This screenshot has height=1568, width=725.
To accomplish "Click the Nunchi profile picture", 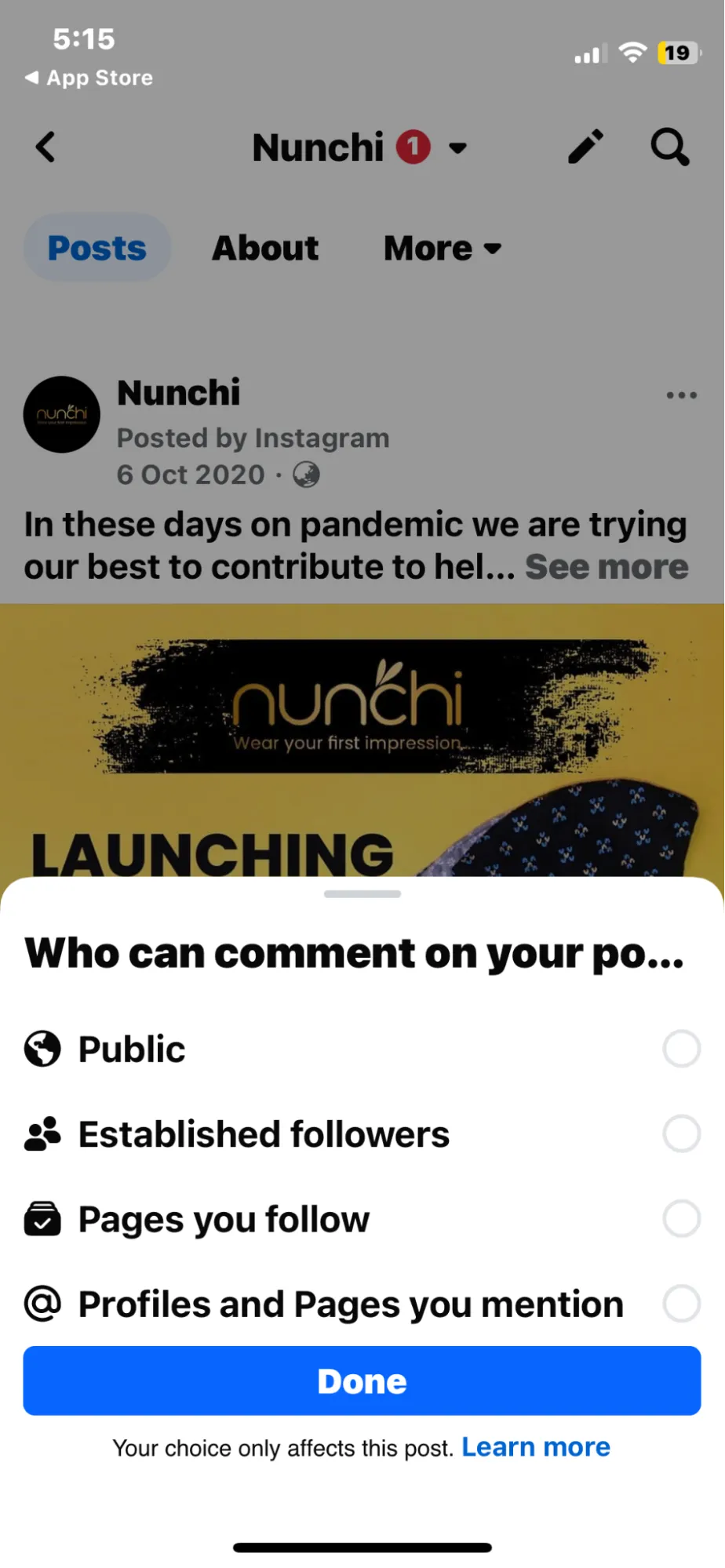I will coord(62,415).
